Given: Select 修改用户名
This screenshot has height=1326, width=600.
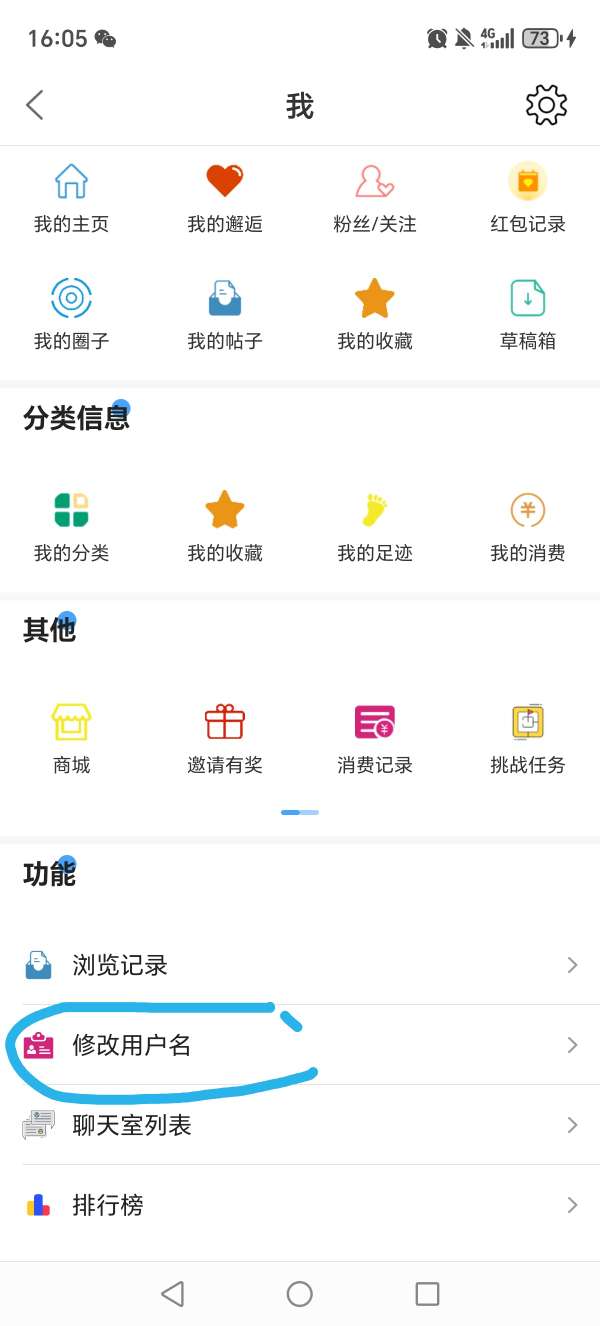Looking at the screenshot, I should tap(300, 1045).
